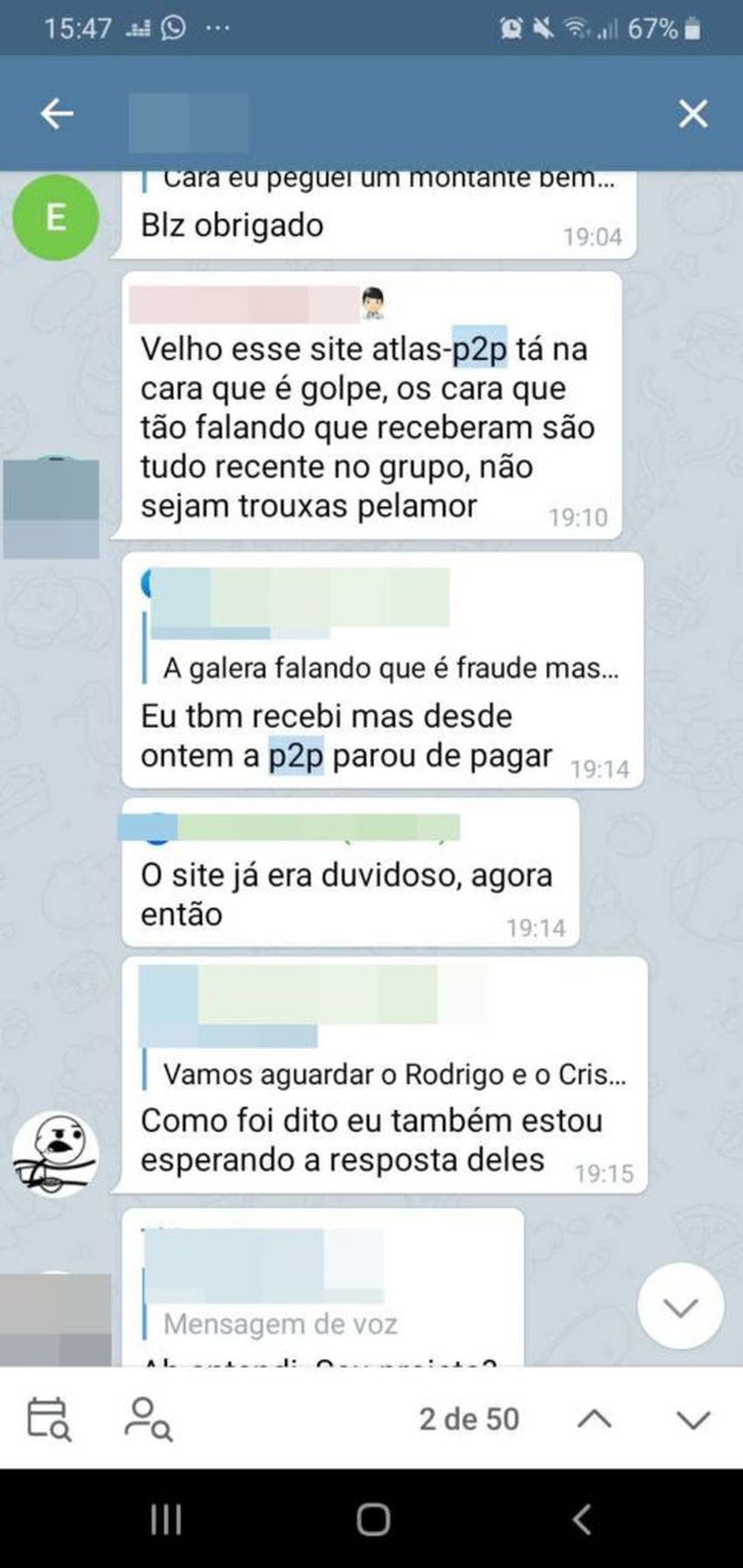Go to the previous search result
Image resolution: width=743 pixels, height=1568 pixels.
(x=594, y=1419)
